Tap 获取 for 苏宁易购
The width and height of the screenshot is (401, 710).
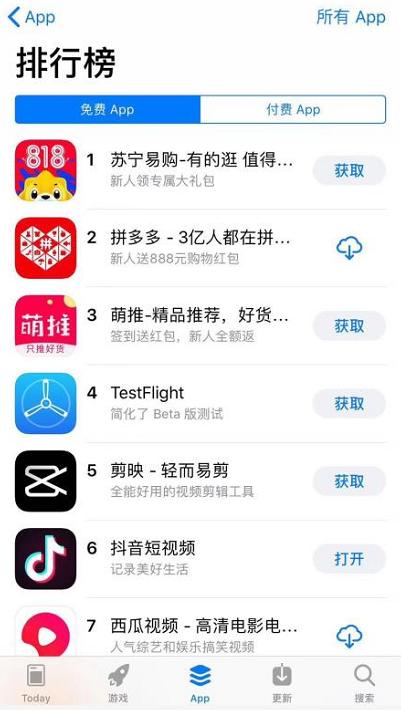click(x=349, y=171)
